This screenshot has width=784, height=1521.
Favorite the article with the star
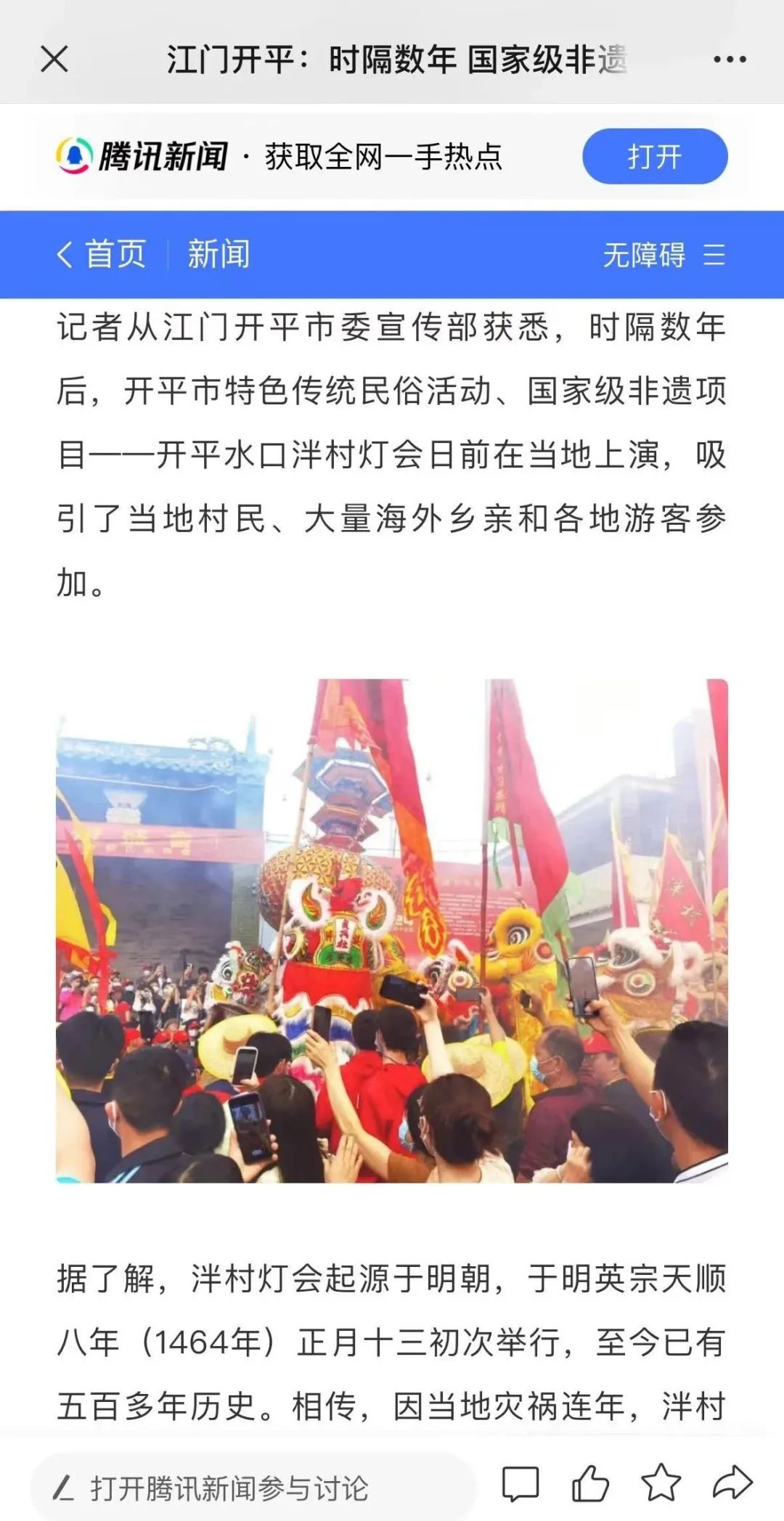point(661,1484)
